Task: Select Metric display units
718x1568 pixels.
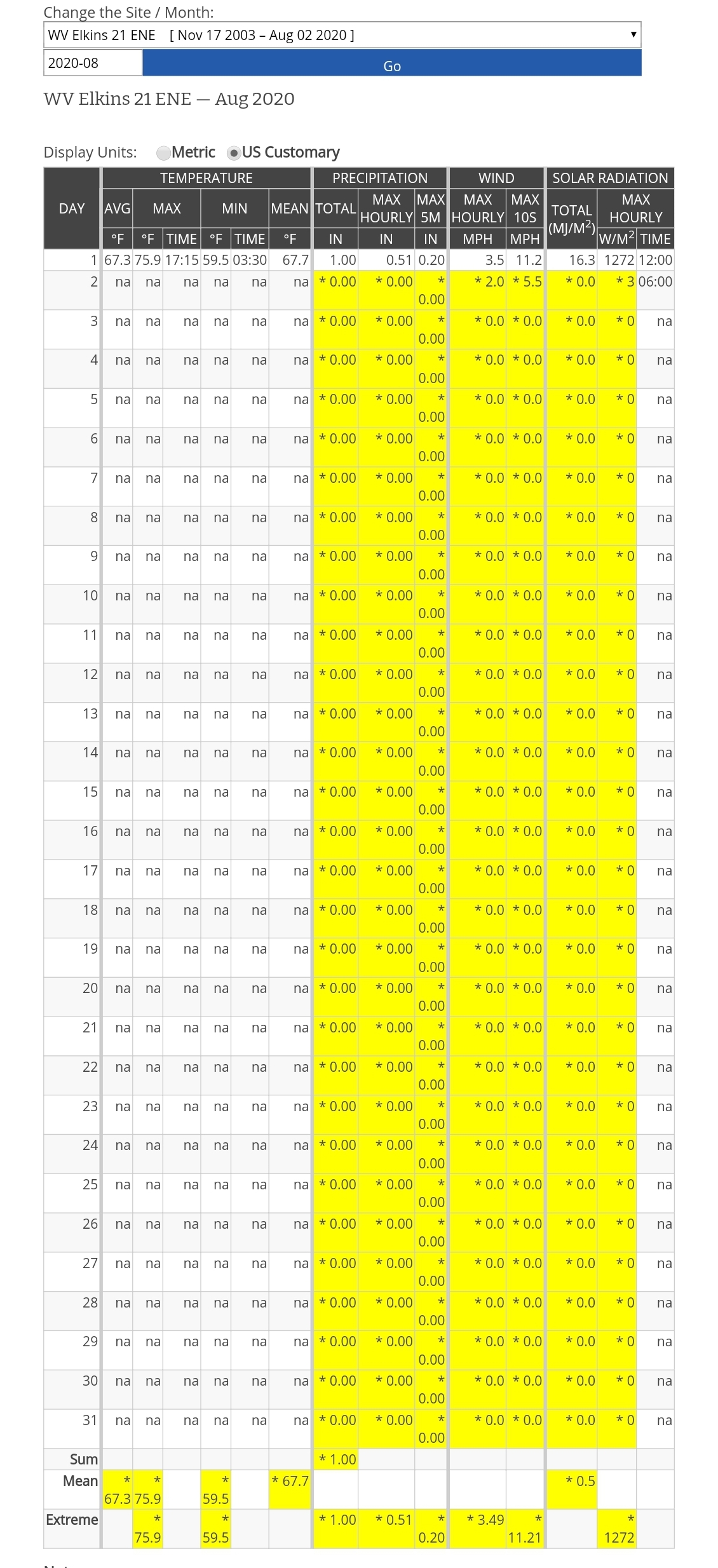Action: [164, 153]
